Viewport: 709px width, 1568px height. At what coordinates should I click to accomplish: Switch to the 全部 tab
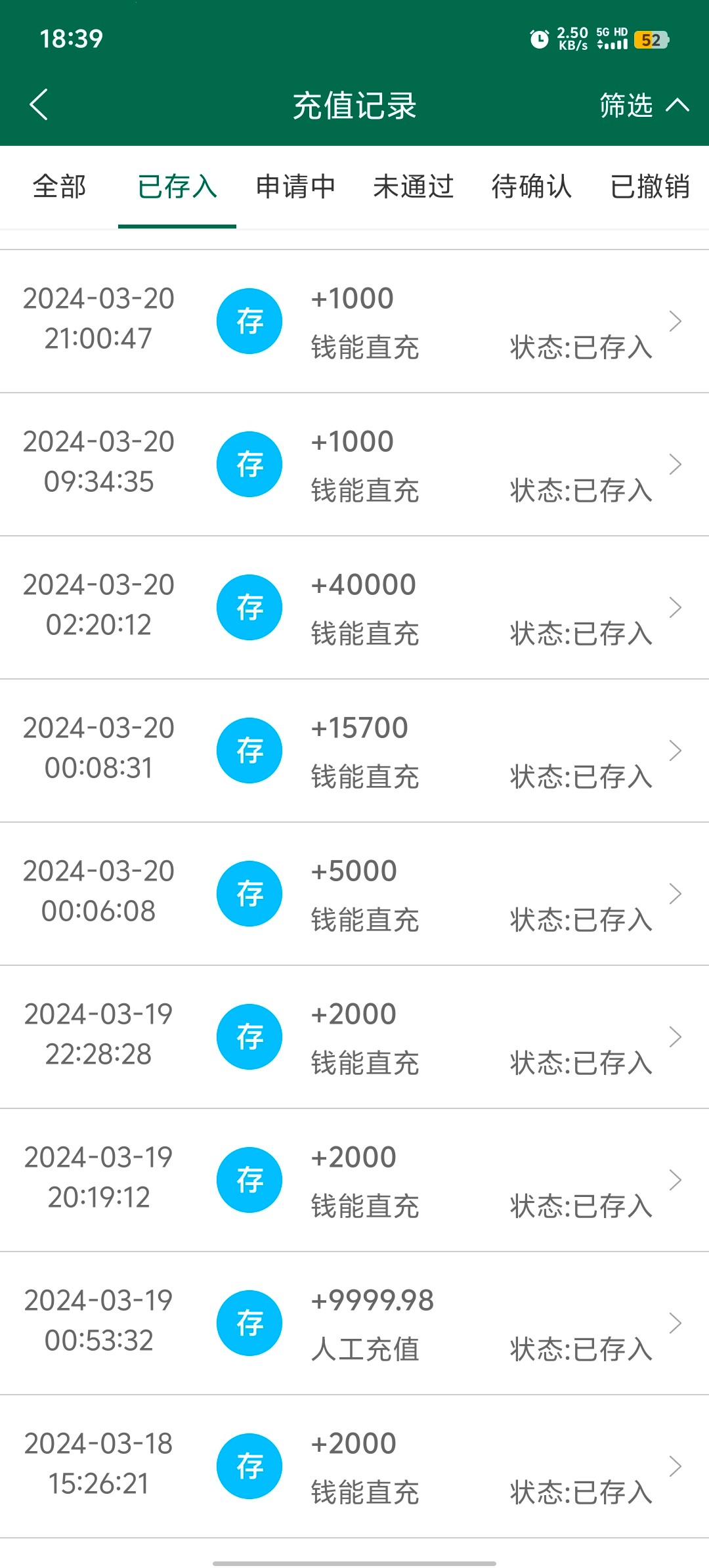tap(59, 187)
